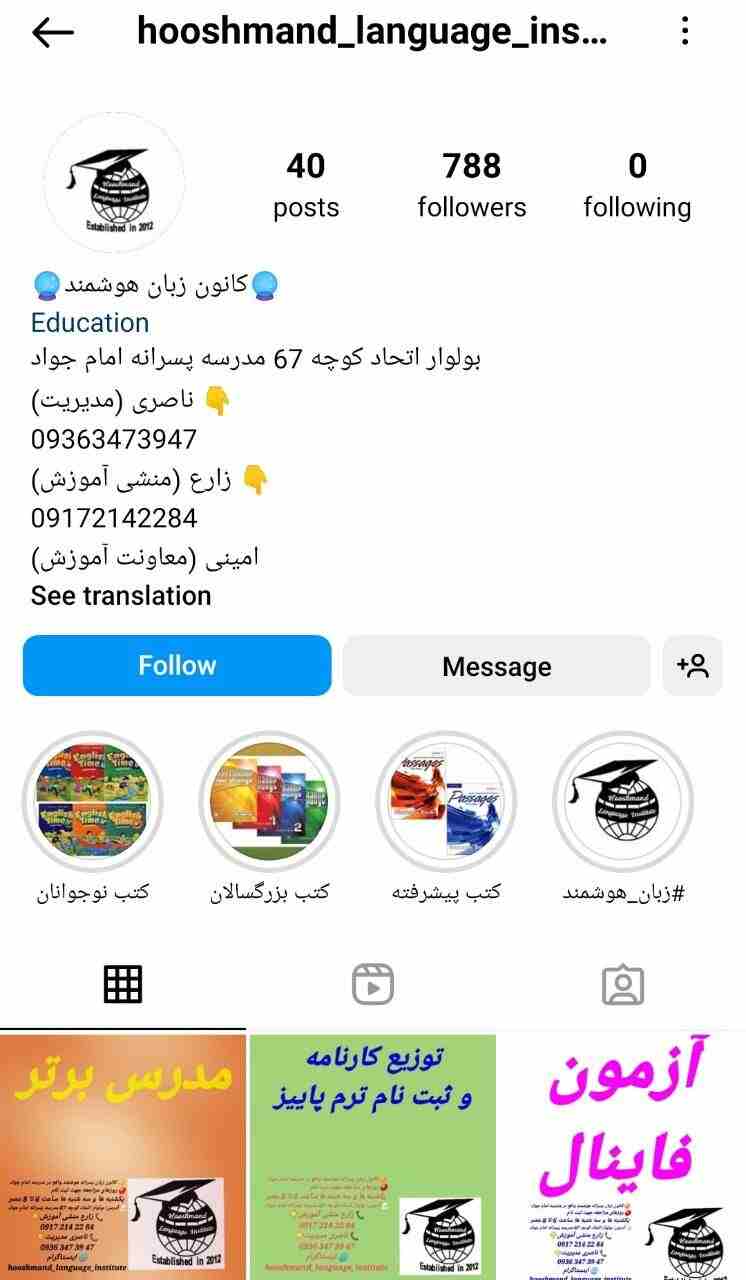Viewport: 746px width, 1280px height.
Task: Switch to the posts grid tab
Action: coord(123,985)
